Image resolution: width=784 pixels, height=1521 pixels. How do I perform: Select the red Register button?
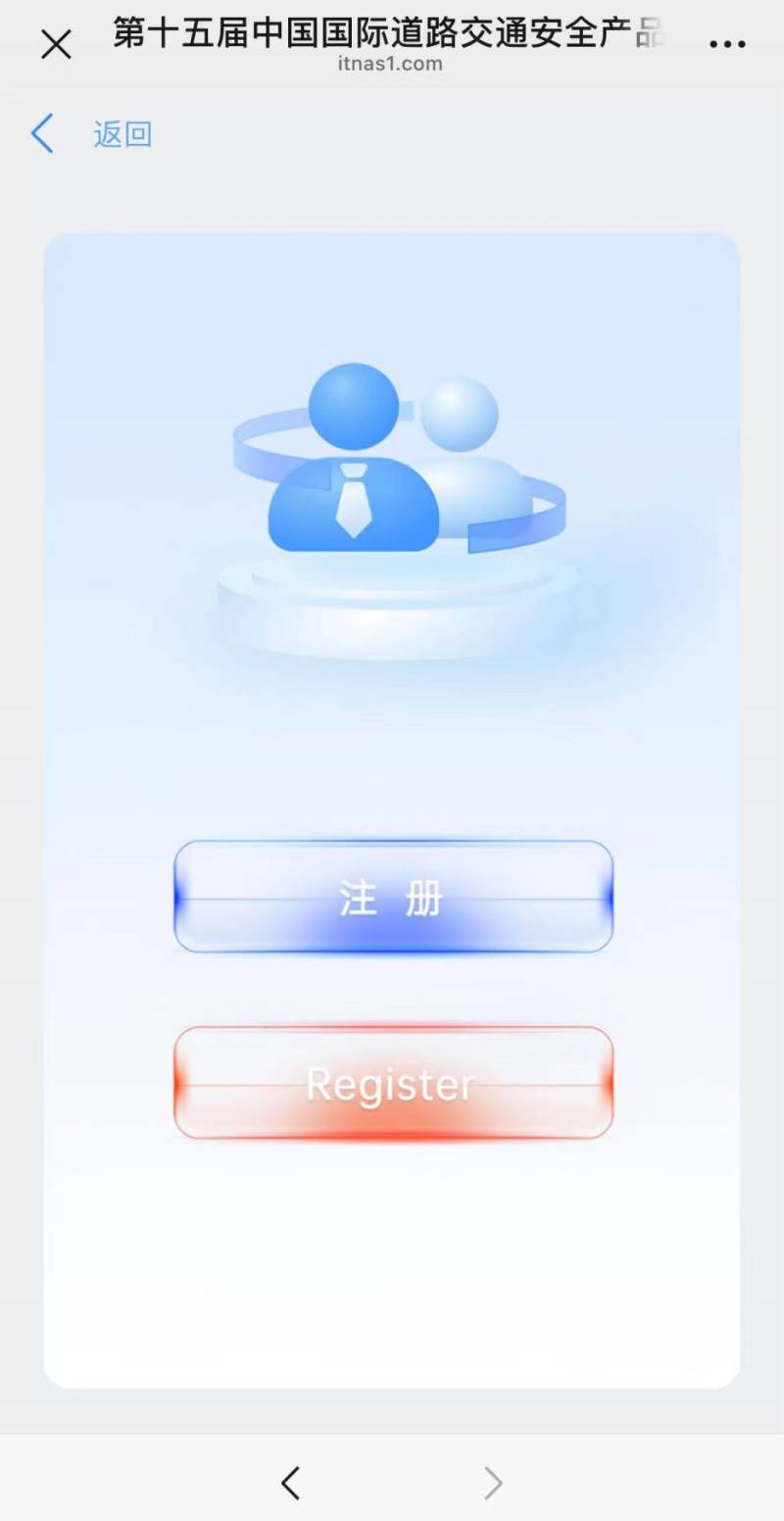coord(393,1083)
